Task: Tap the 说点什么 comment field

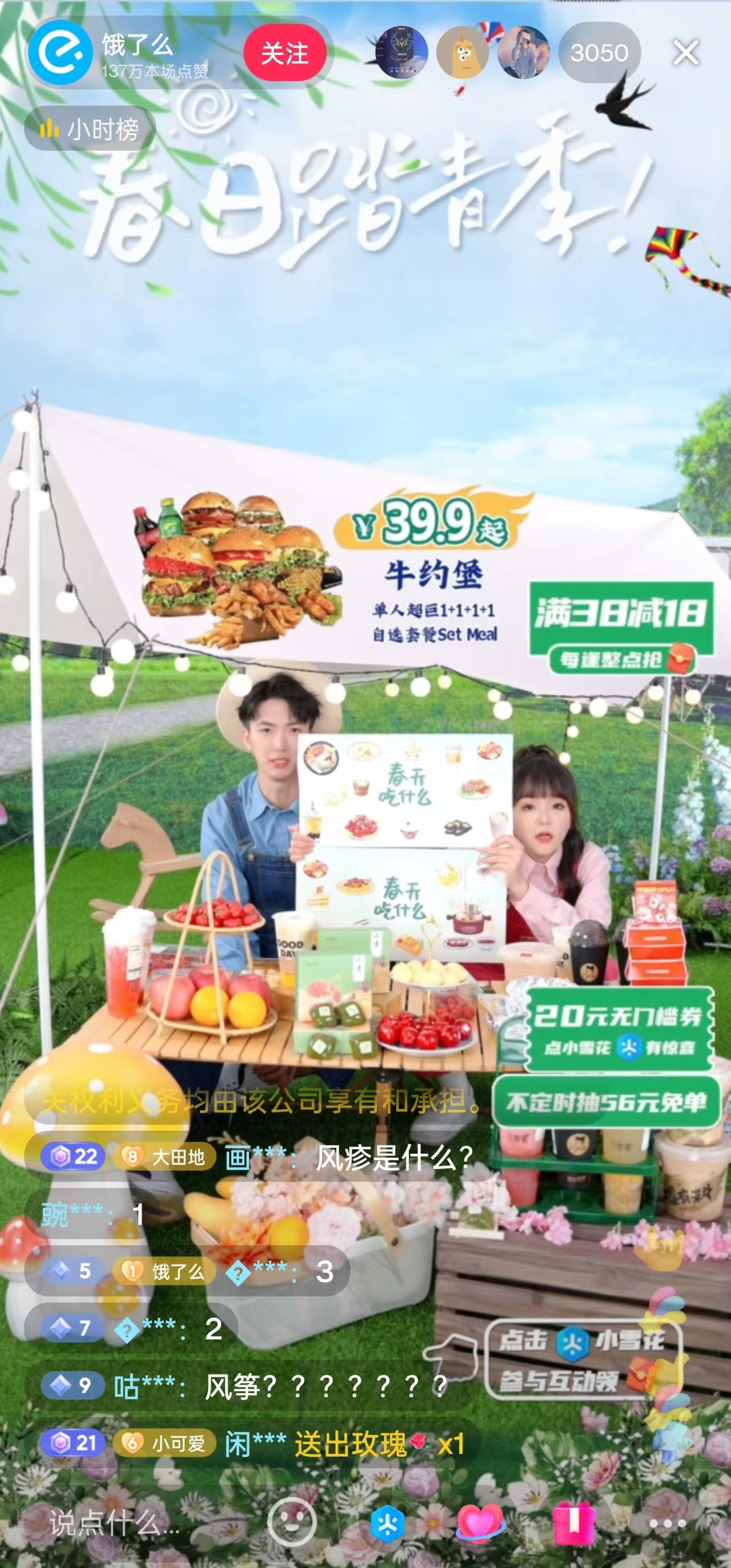Action: (115, 1523)
